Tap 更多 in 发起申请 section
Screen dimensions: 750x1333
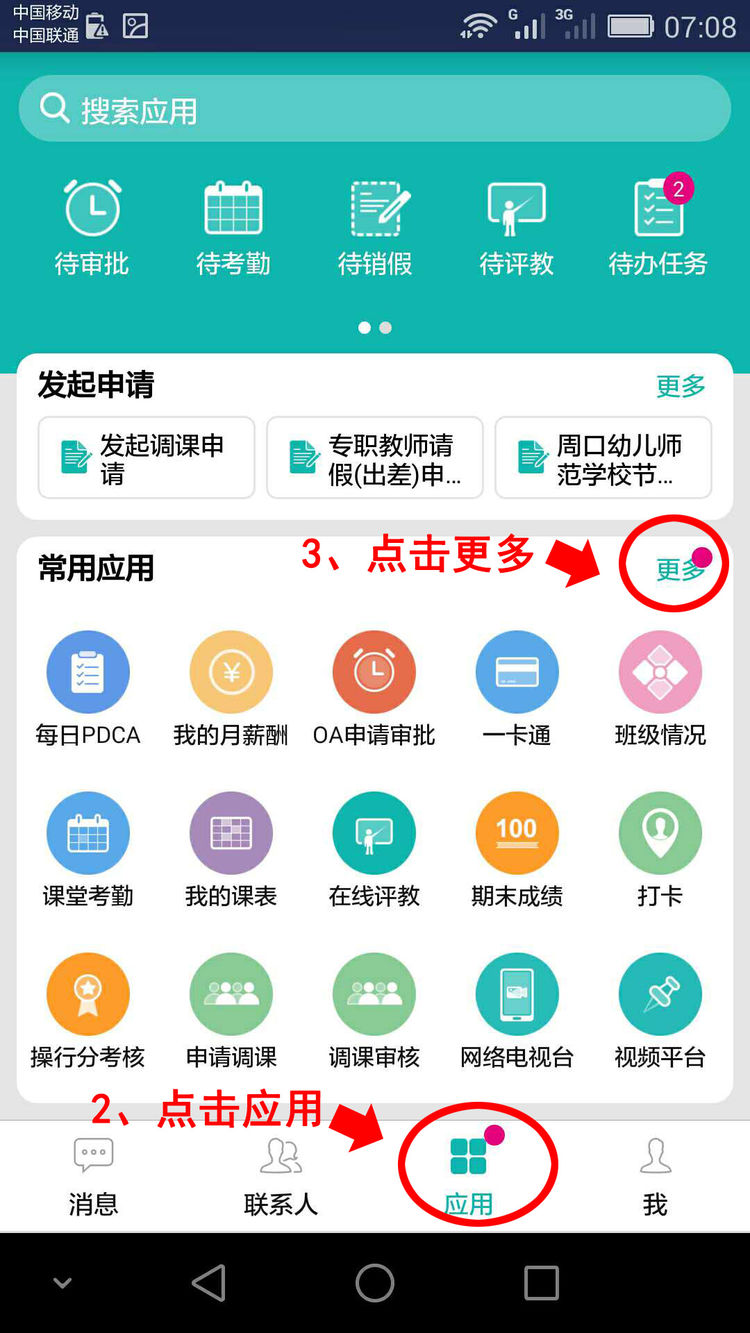point(680,386)
